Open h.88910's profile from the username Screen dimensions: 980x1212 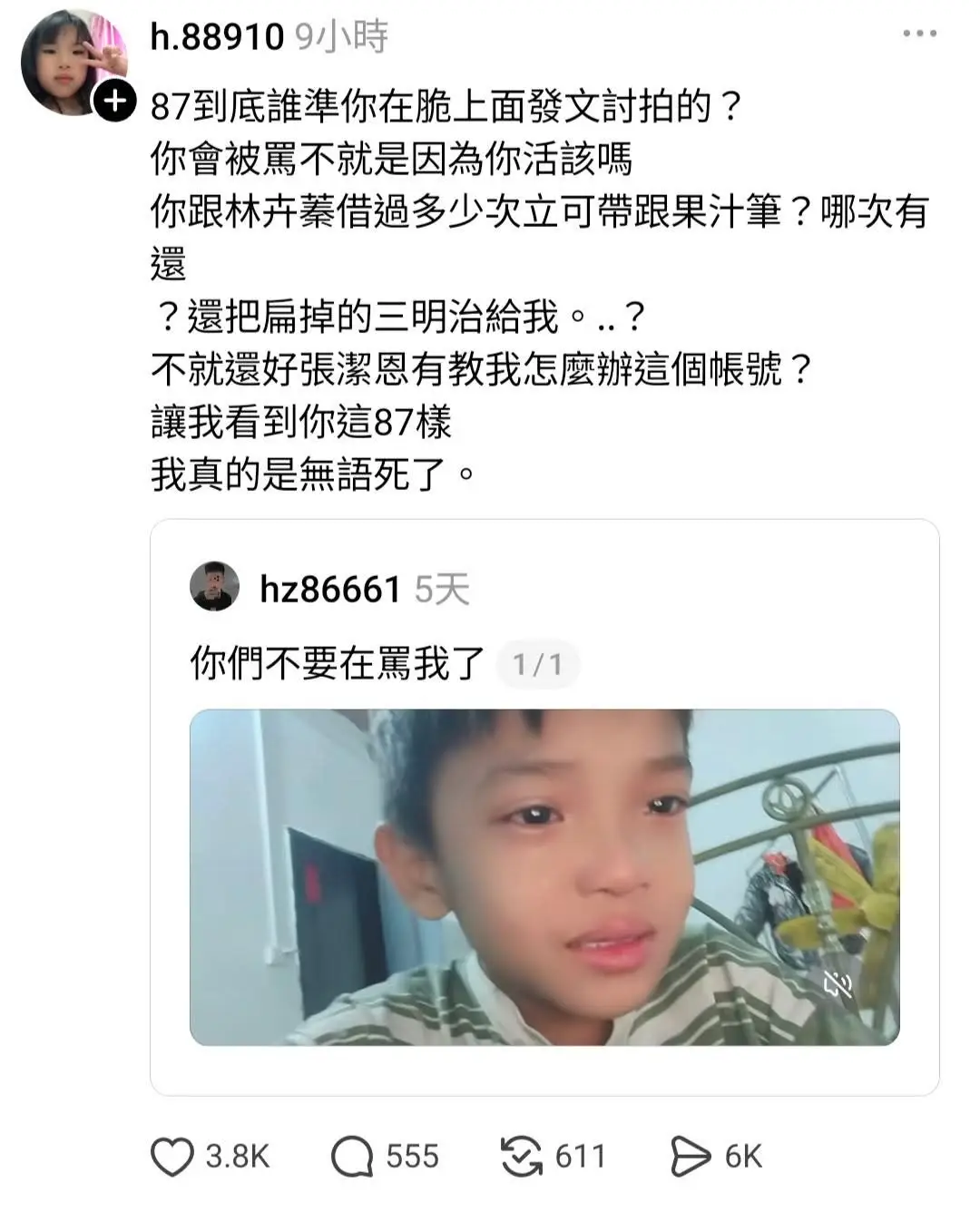pos(217,36)
